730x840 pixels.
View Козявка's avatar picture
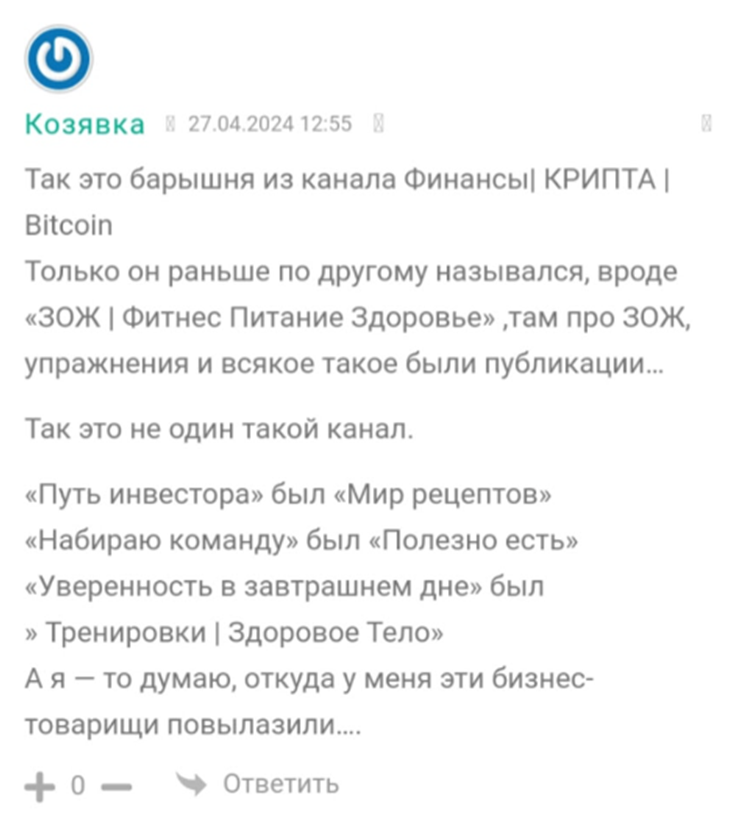coord(59,60)
